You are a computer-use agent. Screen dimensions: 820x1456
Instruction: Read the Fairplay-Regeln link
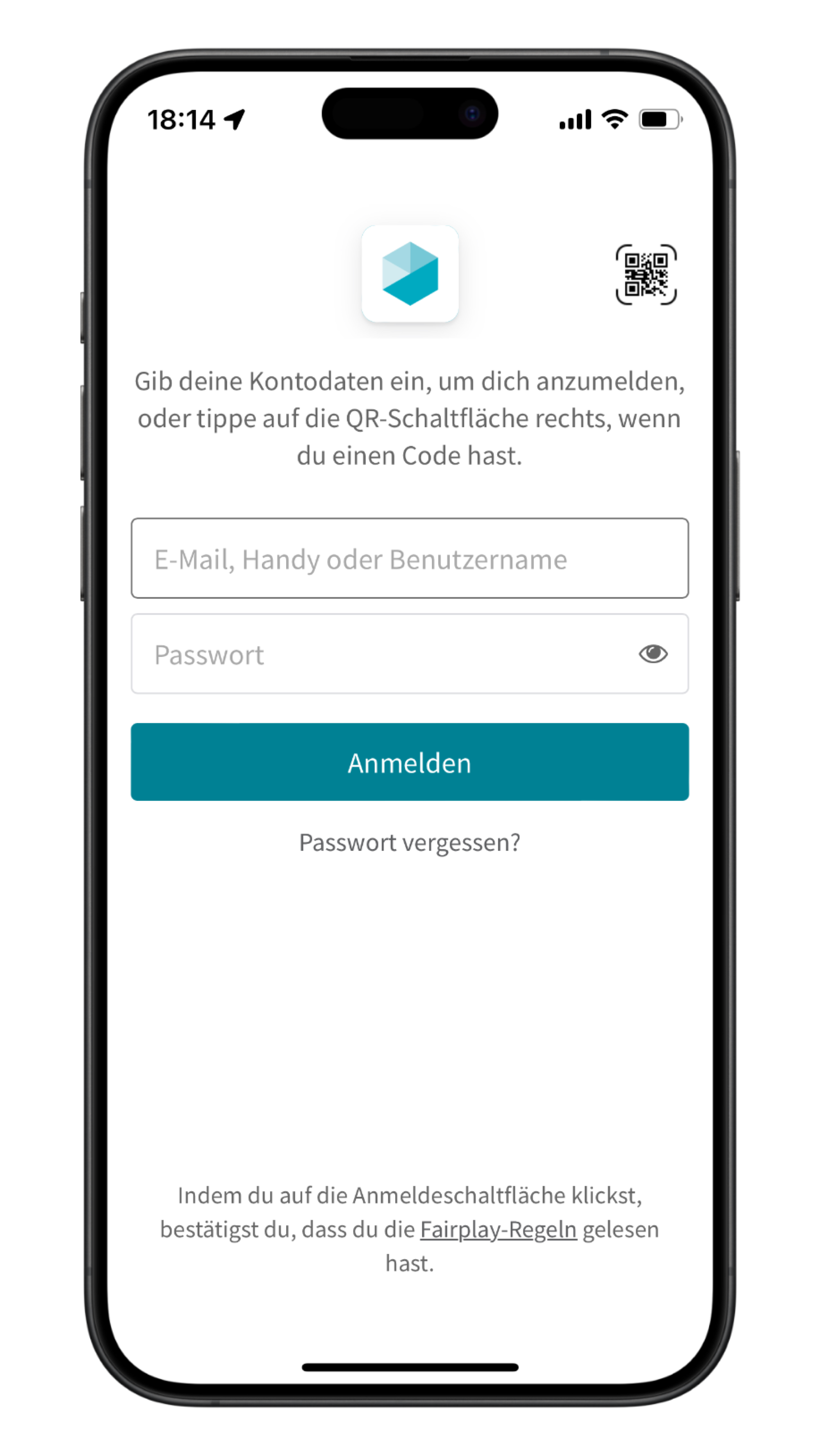[498, 1229]
